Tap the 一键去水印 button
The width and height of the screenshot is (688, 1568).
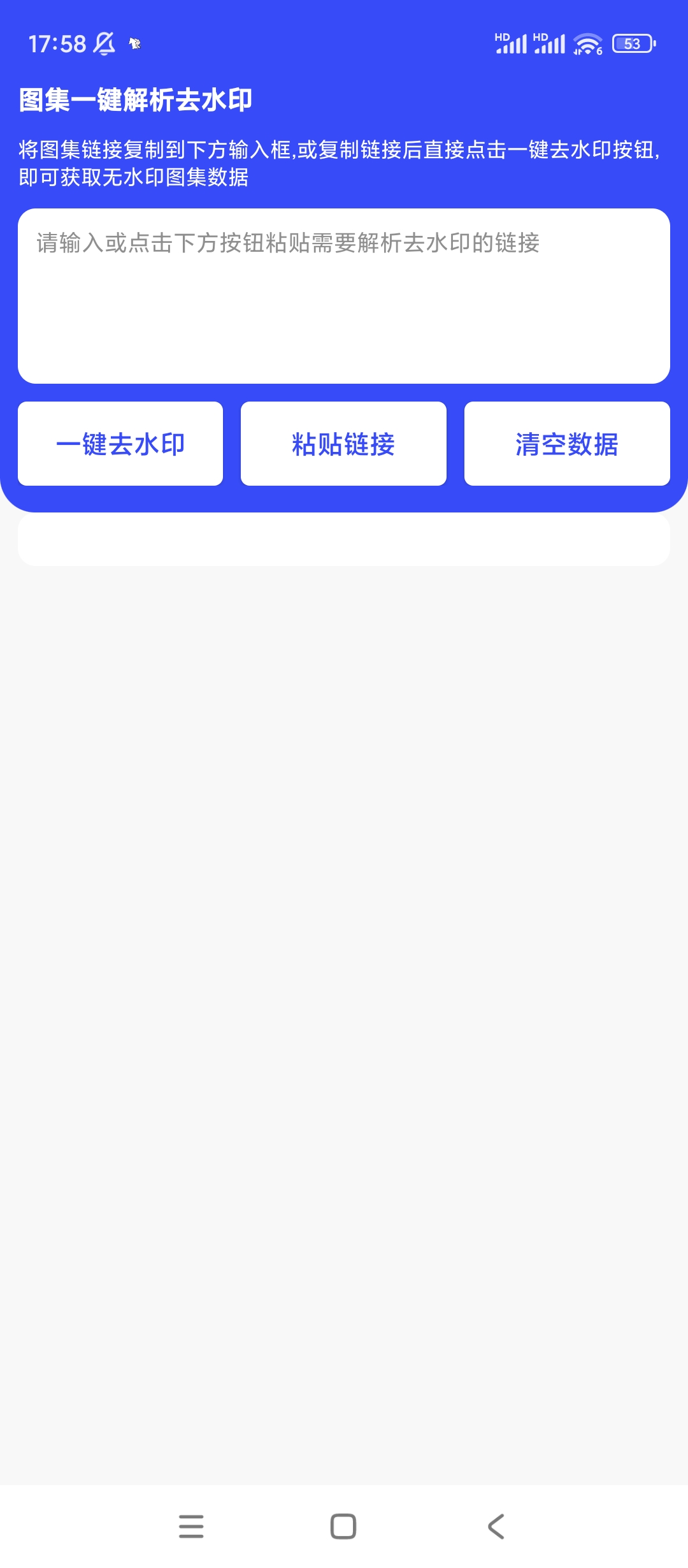[120, 444]
